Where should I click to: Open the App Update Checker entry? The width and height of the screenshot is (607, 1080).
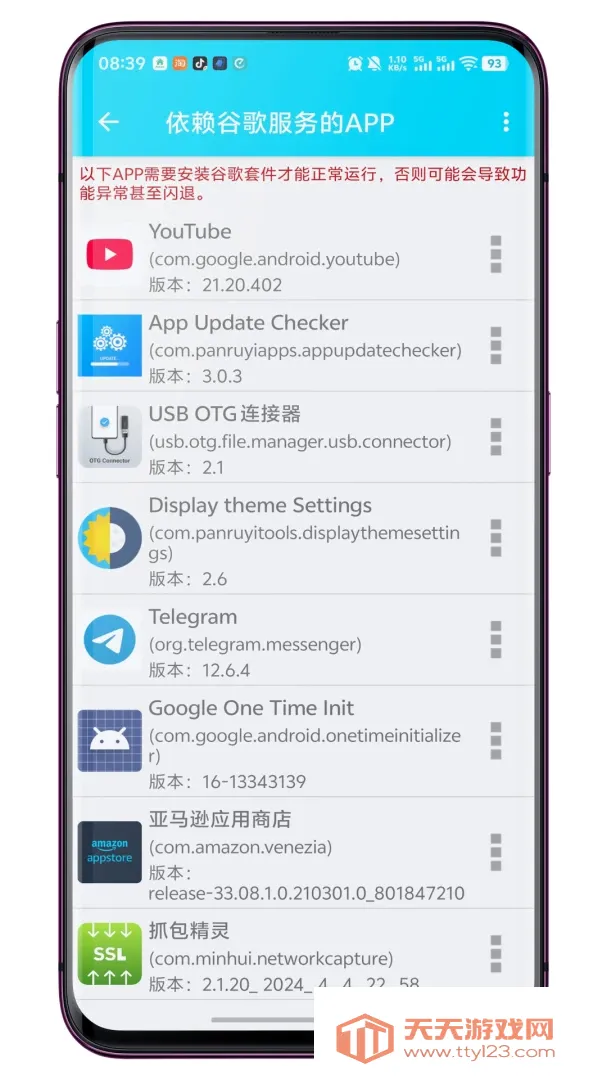coord(303,346)
